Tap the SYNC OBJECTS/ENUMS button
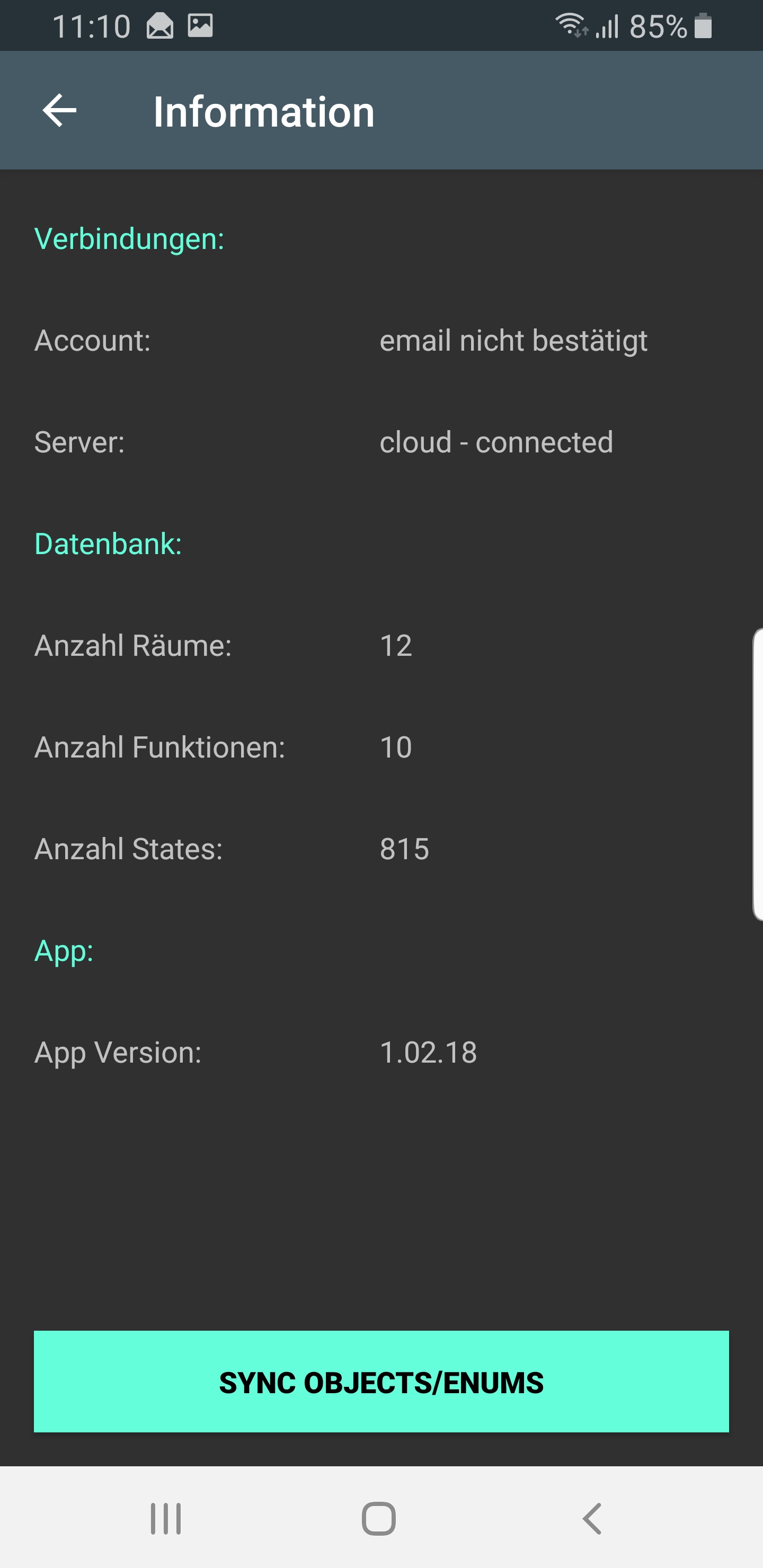763x1568 pixels. point(381,1382)
